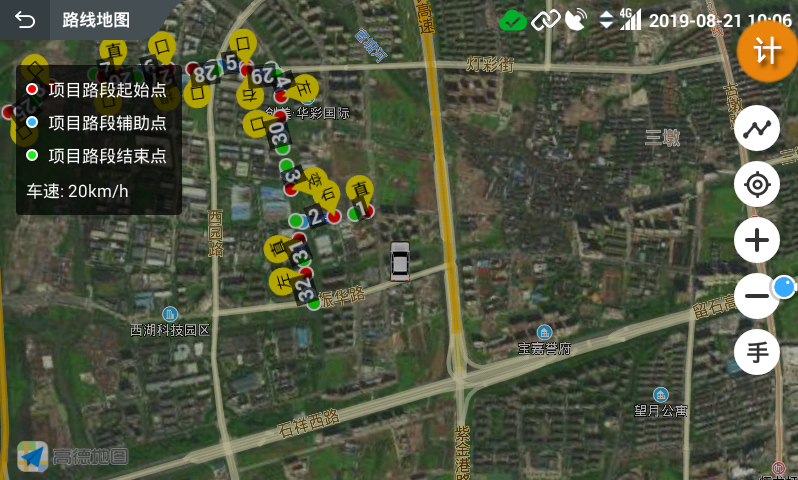The image size is (798, 480).
Task: Tap the orange 计 button
Action: (767, 51)
